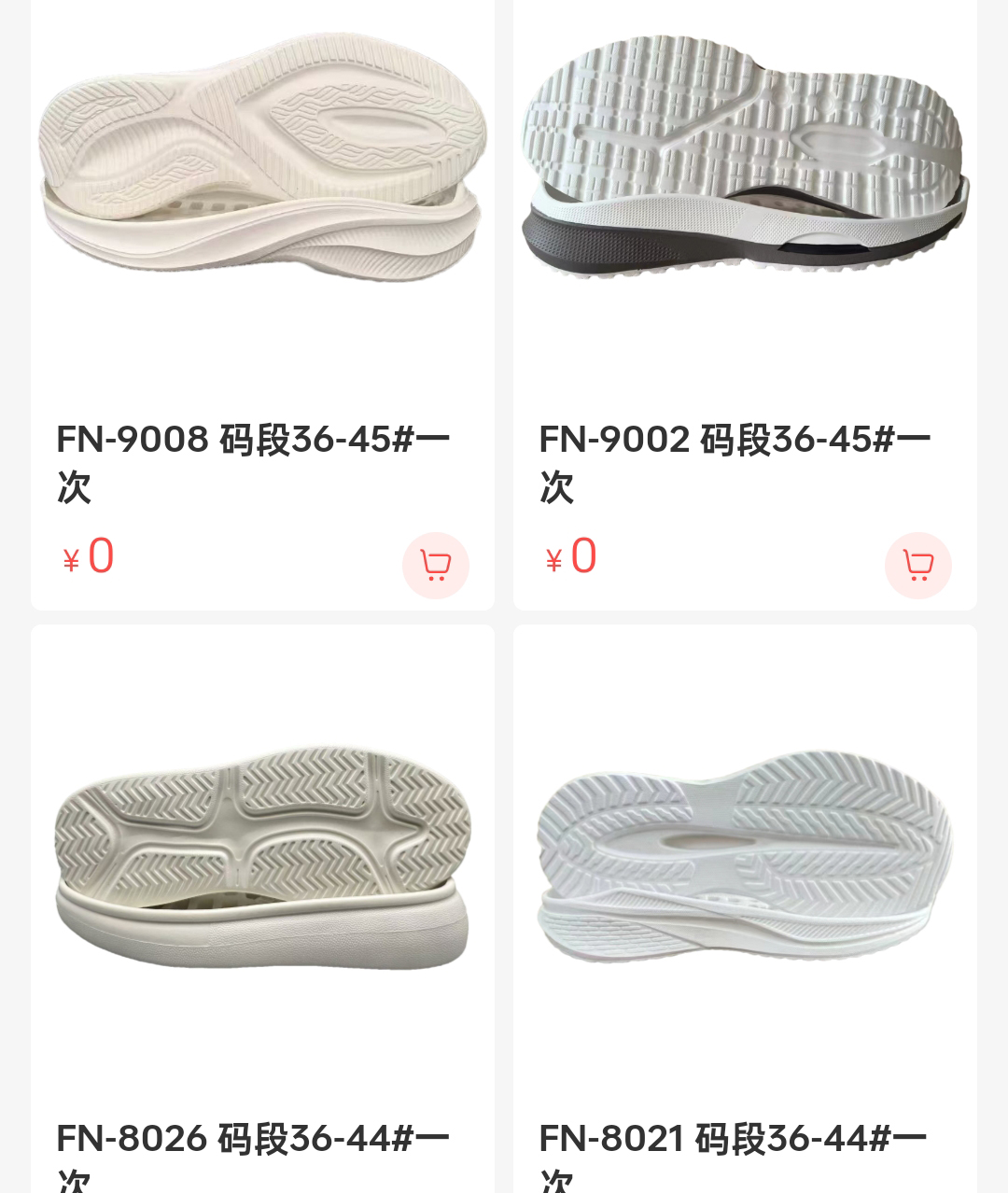The image size is (1008, 1193).
Task: Open the FN-9008 shoe sole product
Action: tap(262, 159)
